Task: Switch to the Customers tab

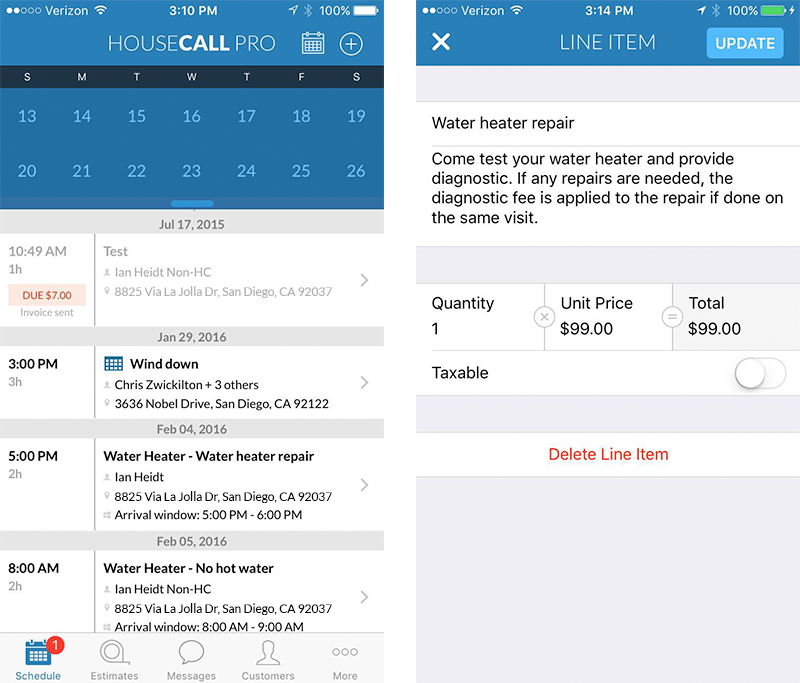Action: point(268,660)
